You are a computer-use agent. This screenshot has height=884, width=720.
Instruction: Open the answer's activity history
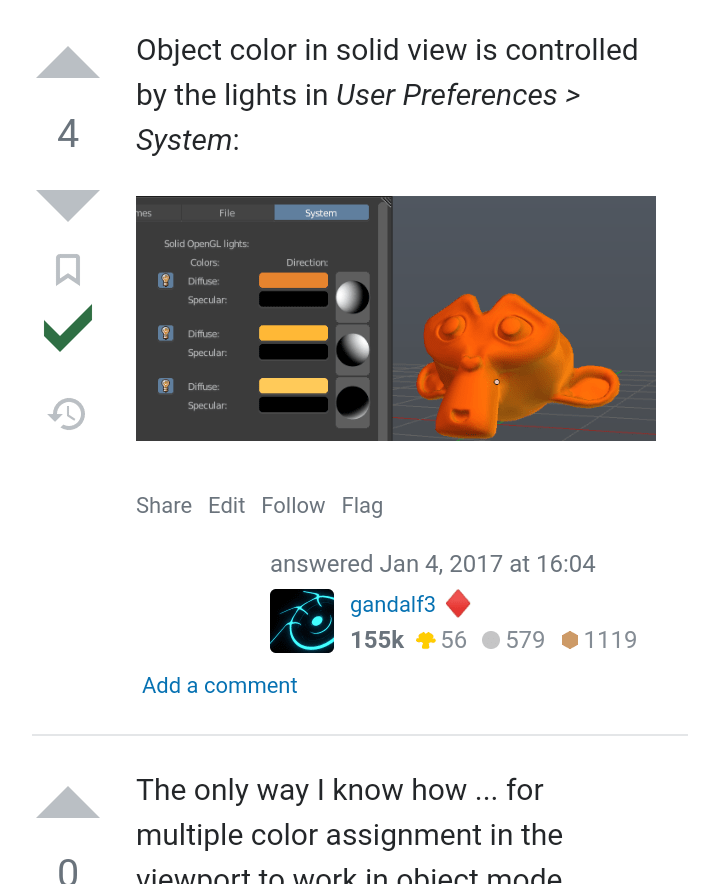[68, 413]
